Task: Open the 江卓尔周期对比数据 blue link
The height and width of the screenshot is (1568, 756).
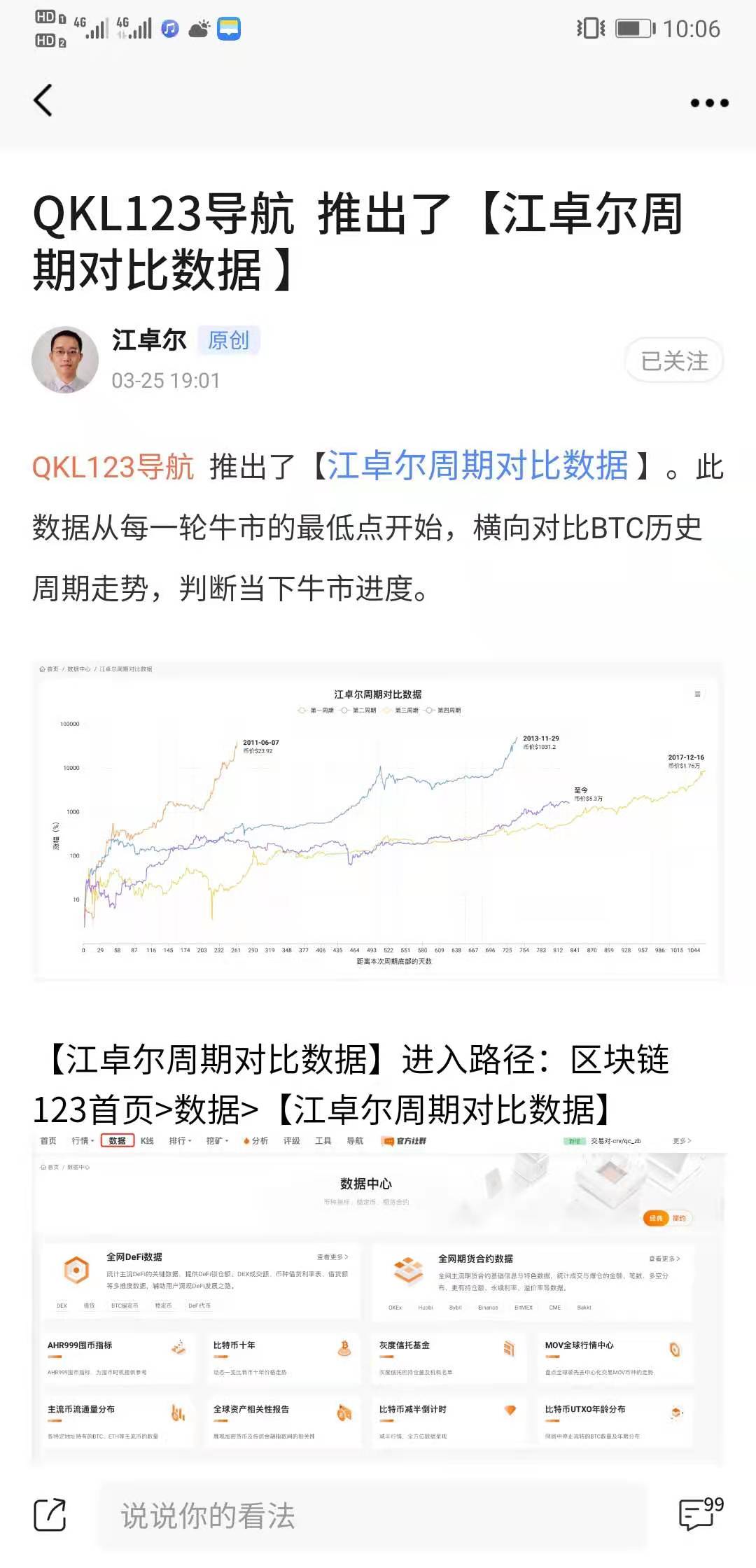Action: 478,466
